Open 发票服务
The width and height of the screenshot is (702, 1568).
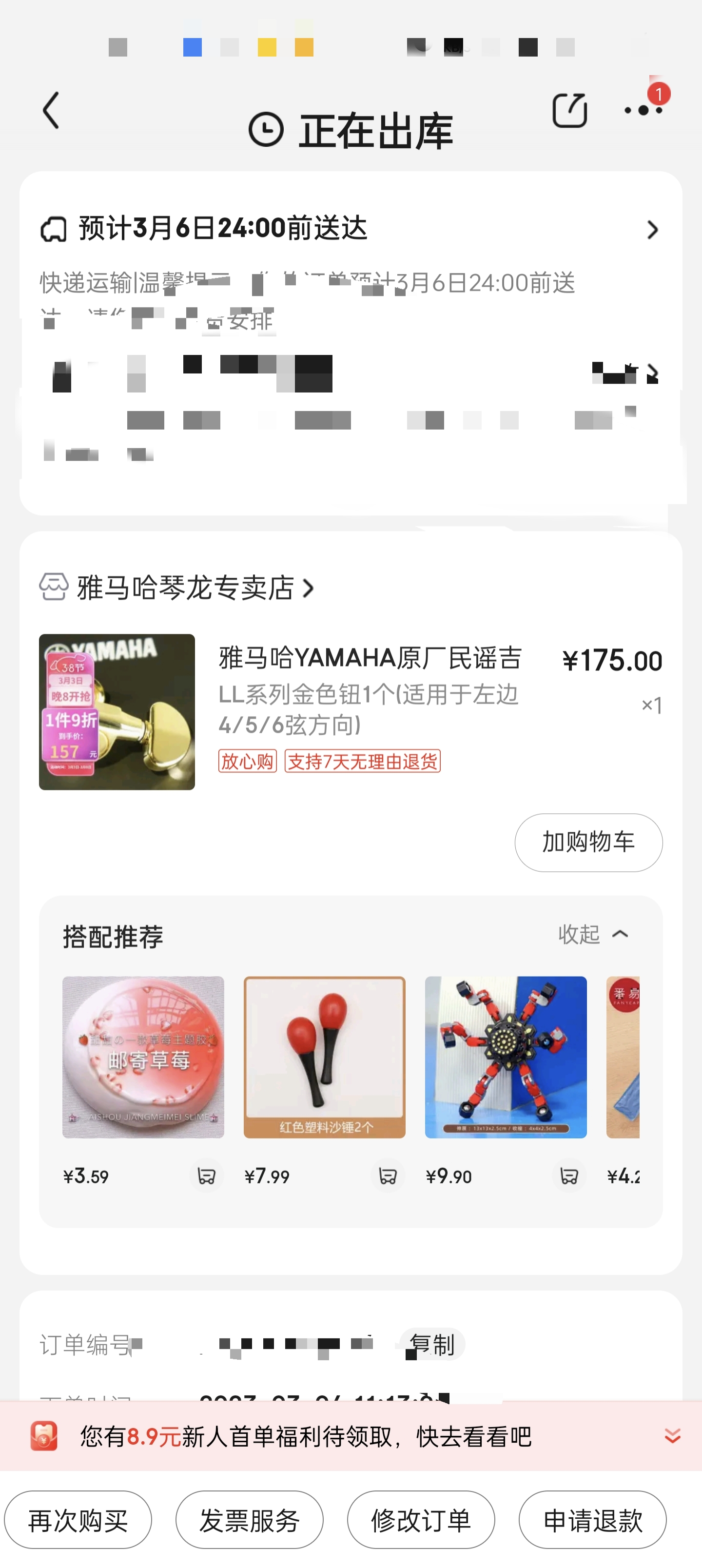250,1520
